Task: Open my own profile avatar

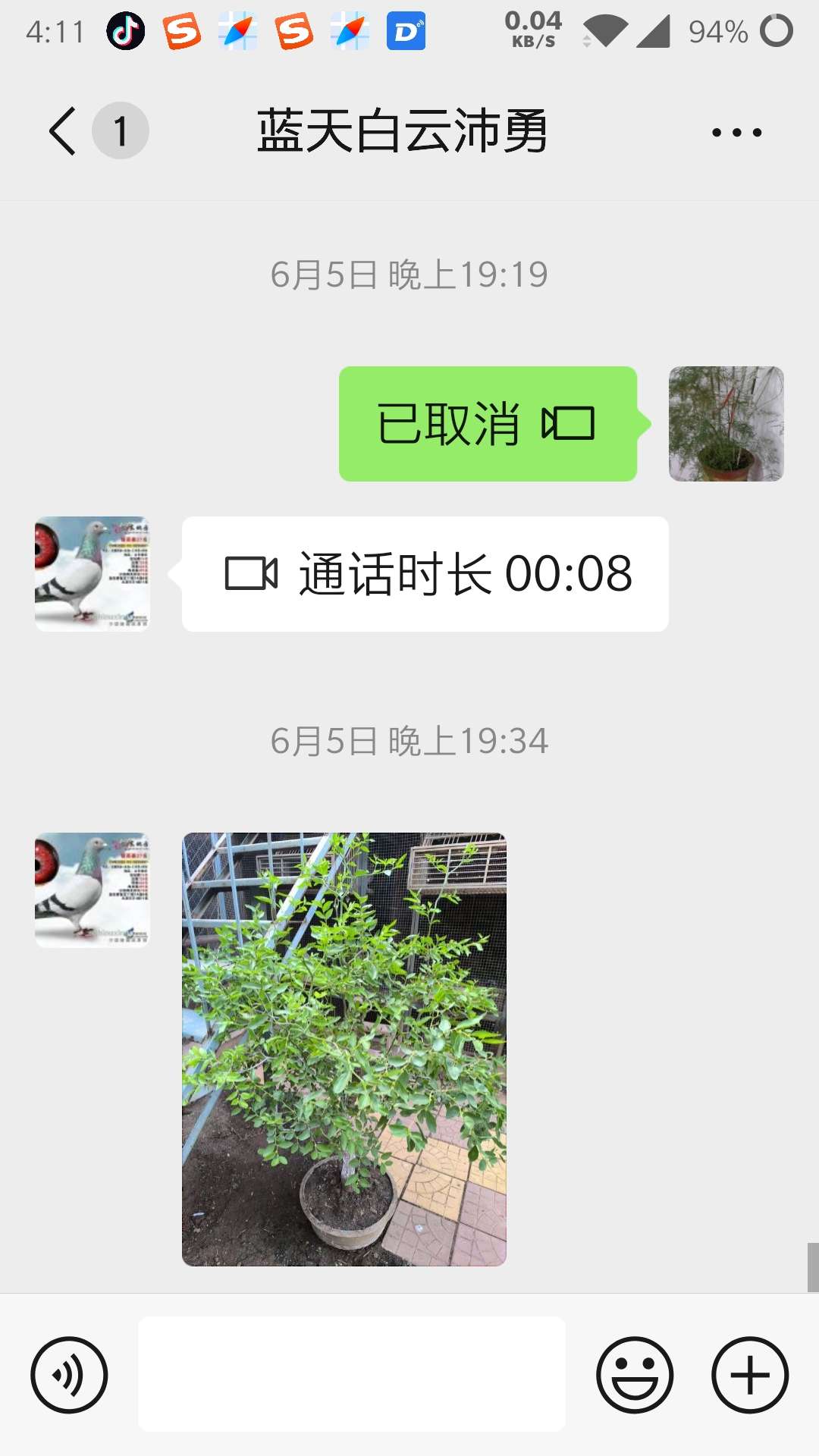Action: click(726, 424)
